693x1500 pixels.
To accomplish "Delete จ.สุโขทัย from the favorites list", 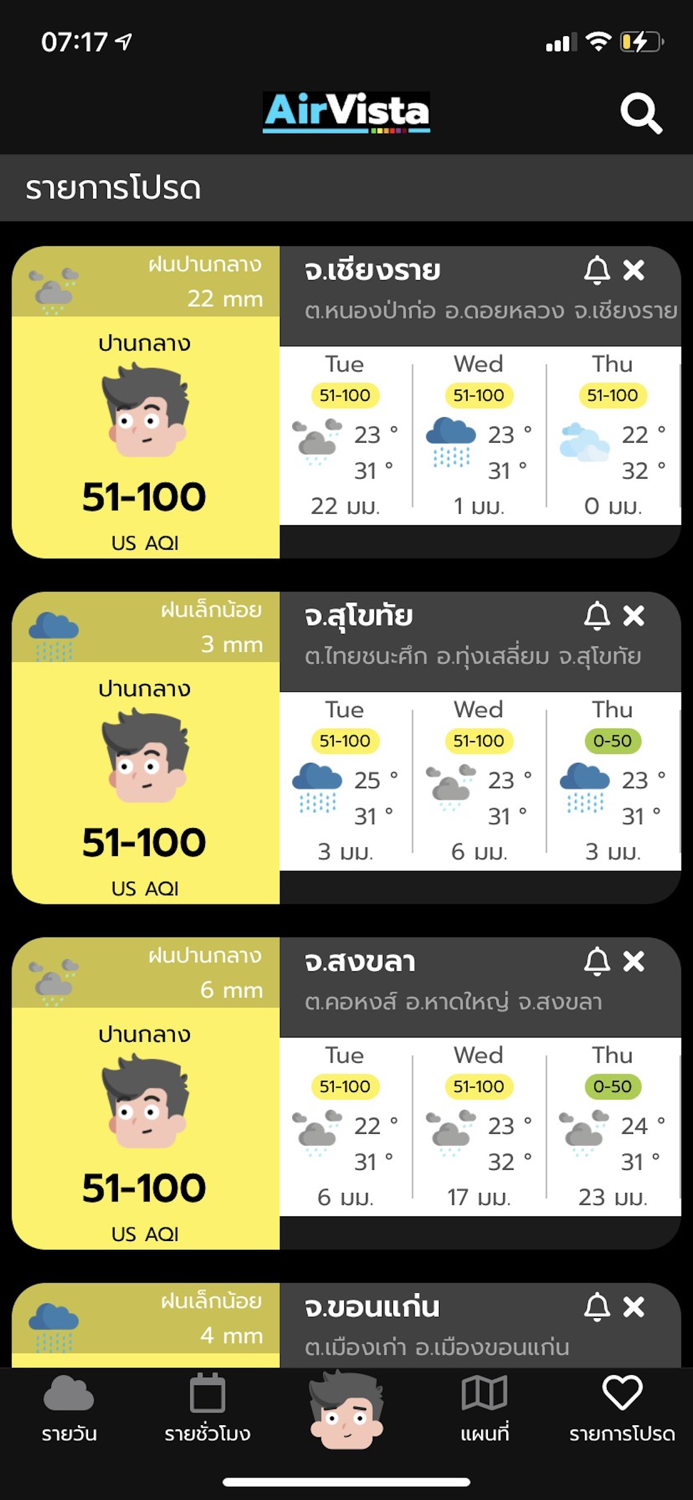I will [x=634, y=615].
